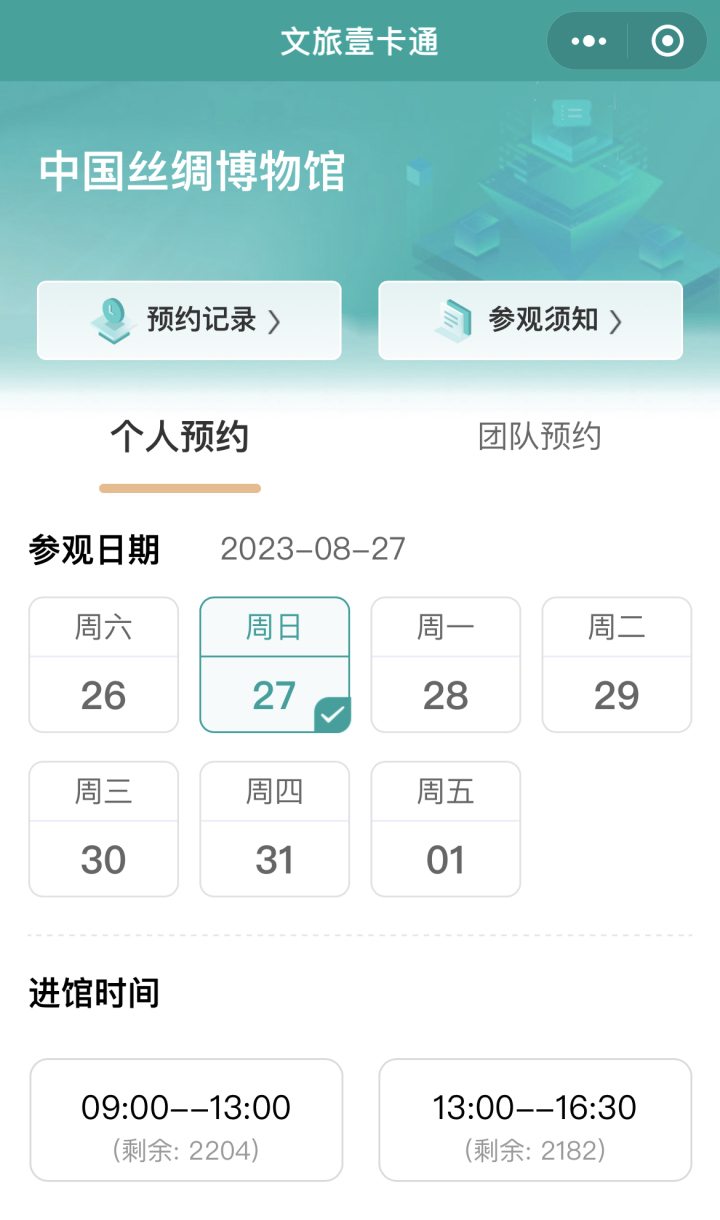The image size is (720, 1220).
Task: Select 周六 26 as visit date
Action: pyautogui.click(x=104, y=665)
